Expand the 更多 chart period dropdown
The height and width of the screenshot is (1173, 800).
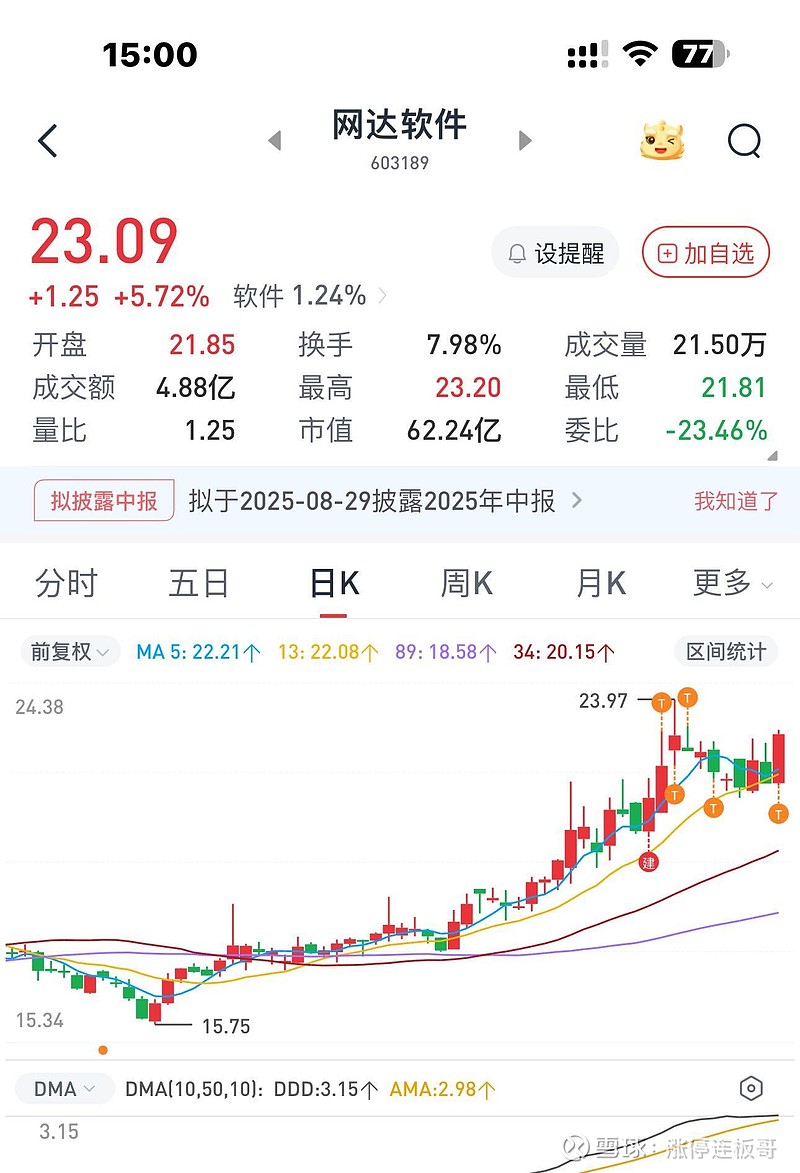coord(732,583)
